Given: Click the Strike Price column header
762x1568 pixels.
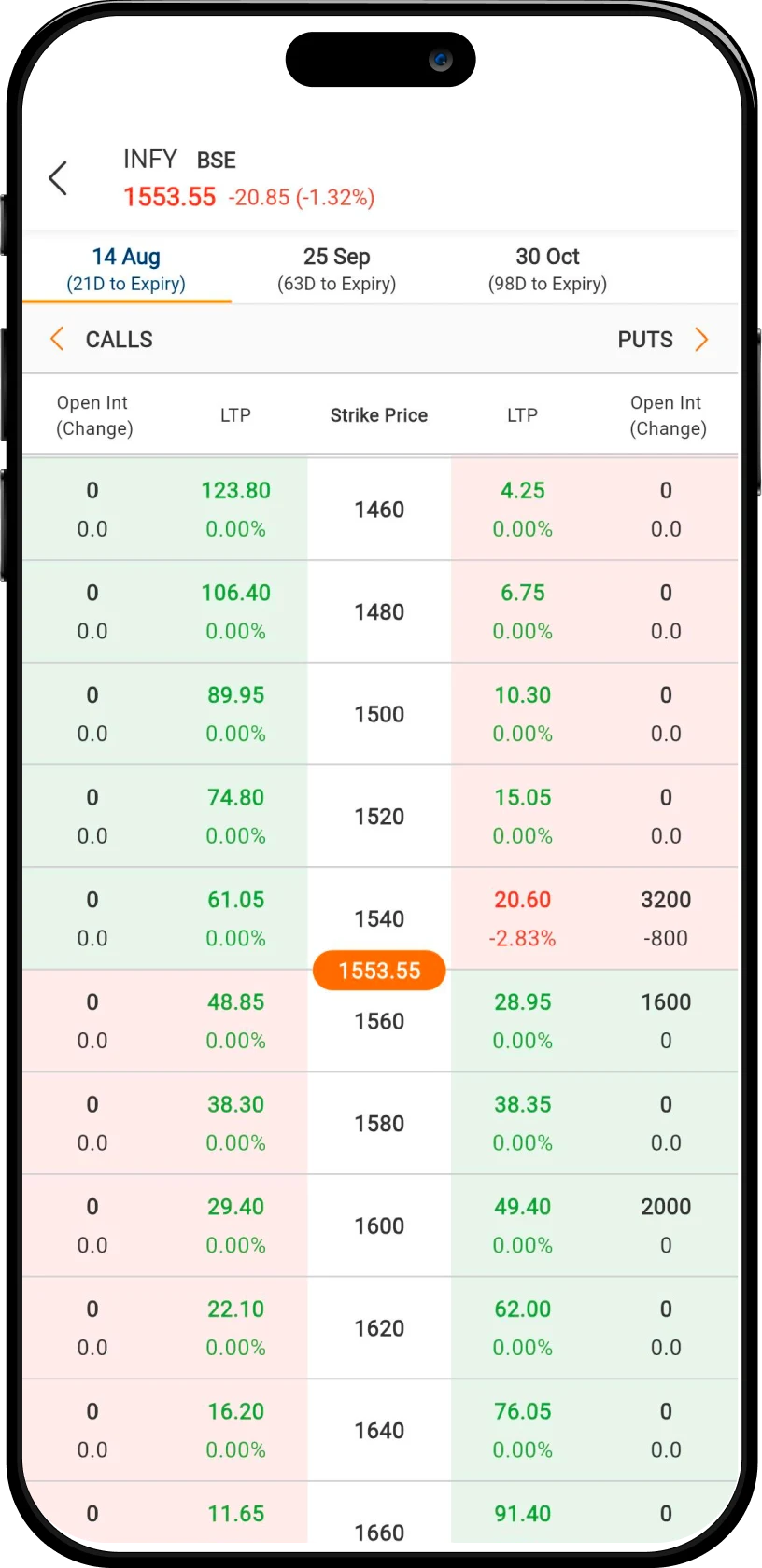Looking at the screenshot, I should point(378,415).
